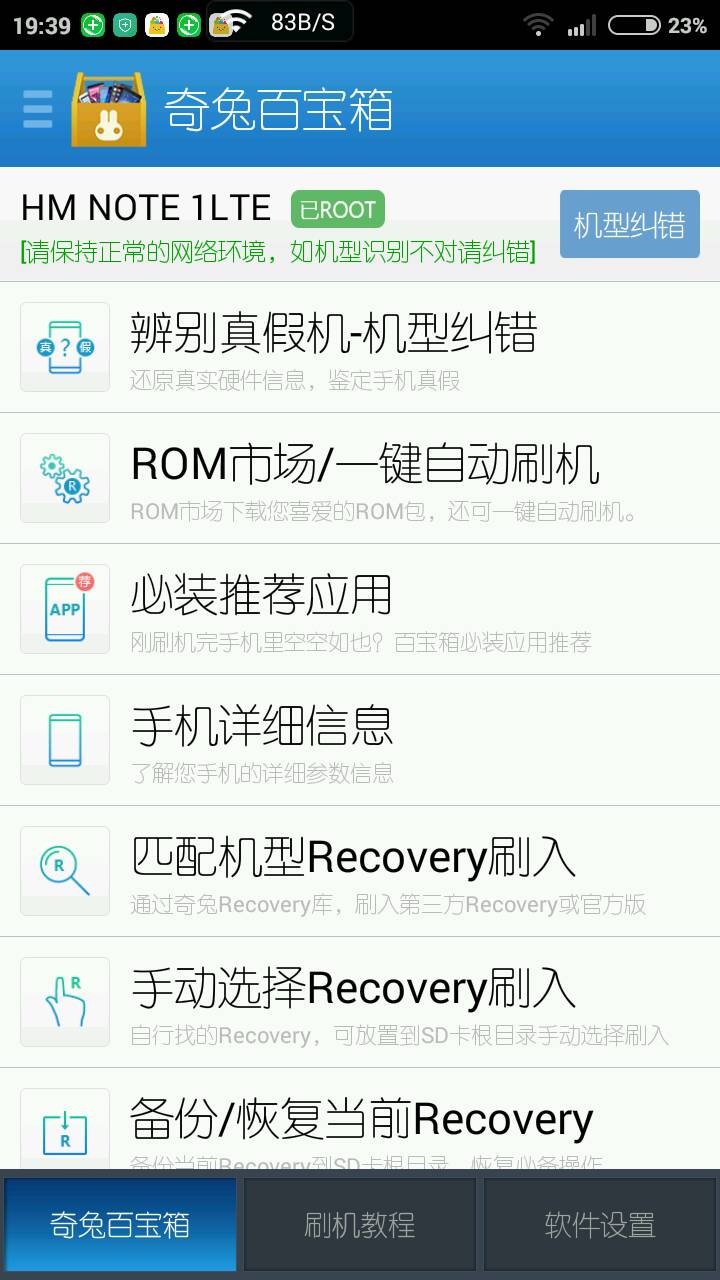
Task: Open ROM市场/一键自动刷机
Action: tap(360, 478)
